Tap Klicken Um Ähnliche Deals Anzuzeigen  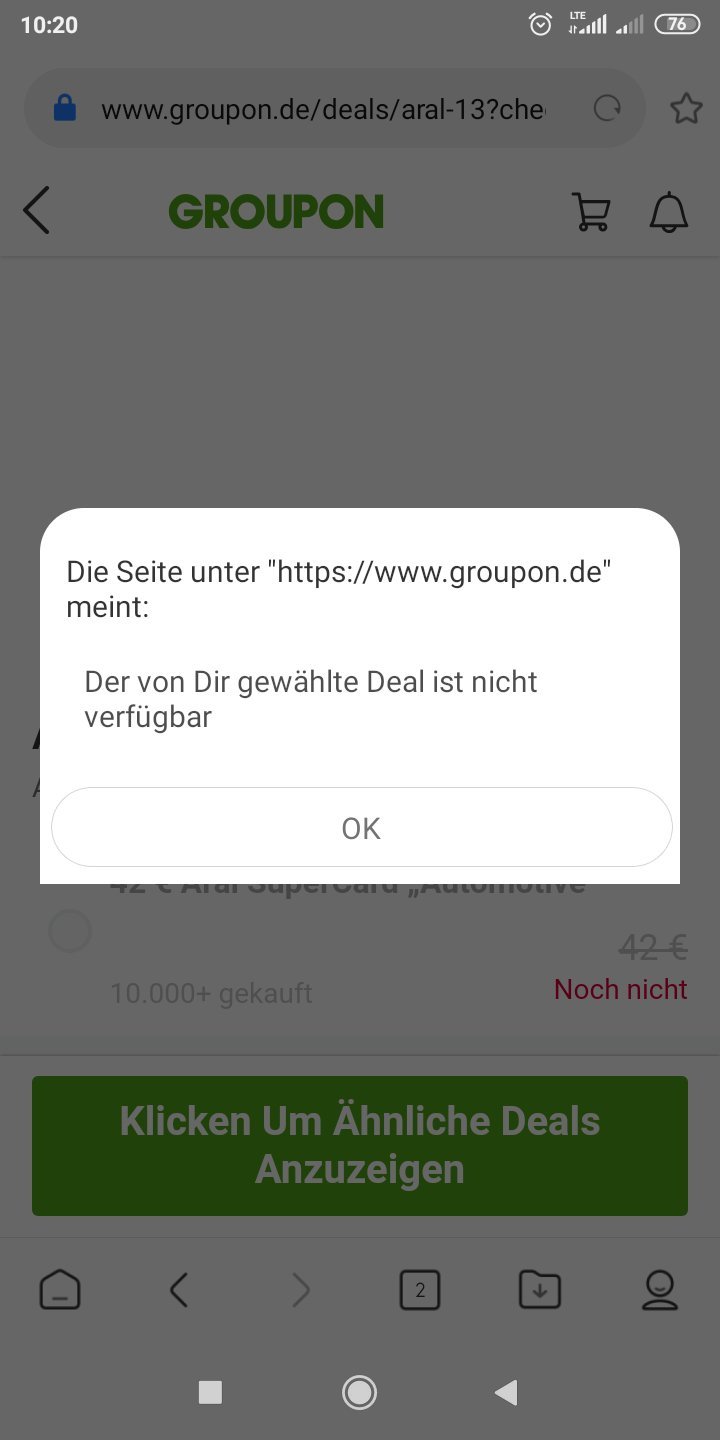[360, 1146]
